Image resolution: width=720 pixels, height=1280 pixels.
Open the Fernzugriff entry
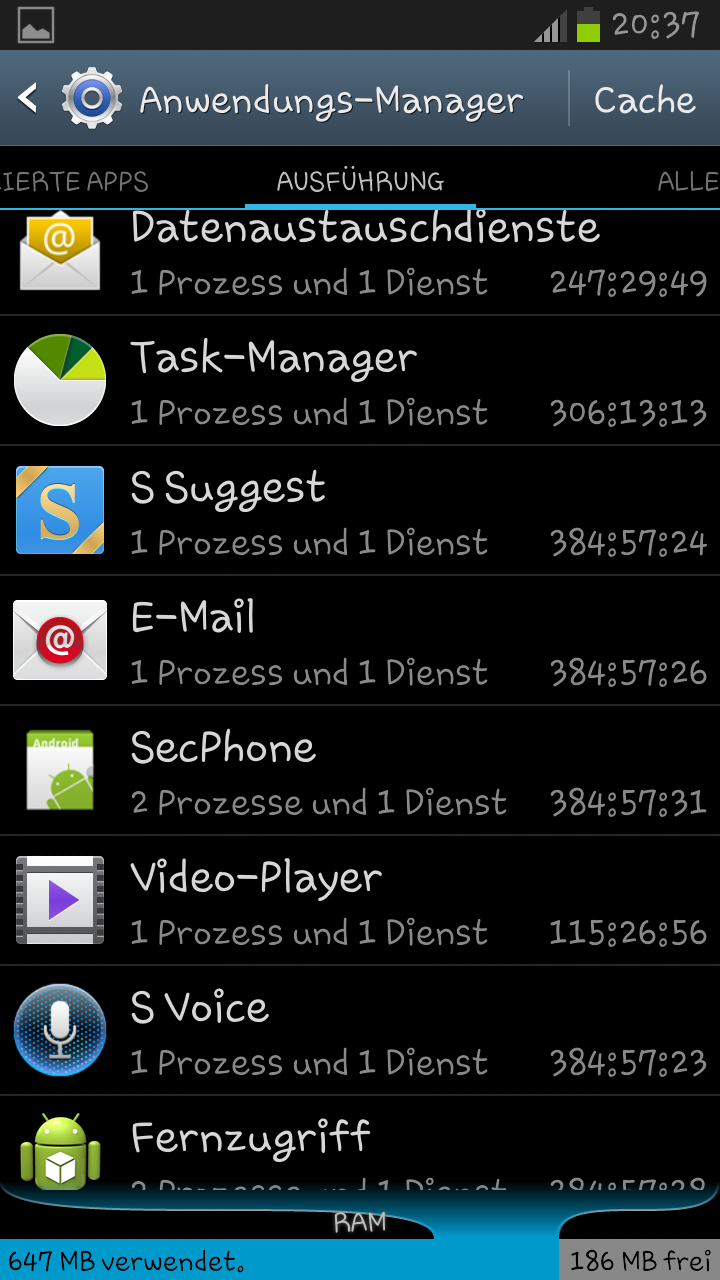tap(360, 1143)
